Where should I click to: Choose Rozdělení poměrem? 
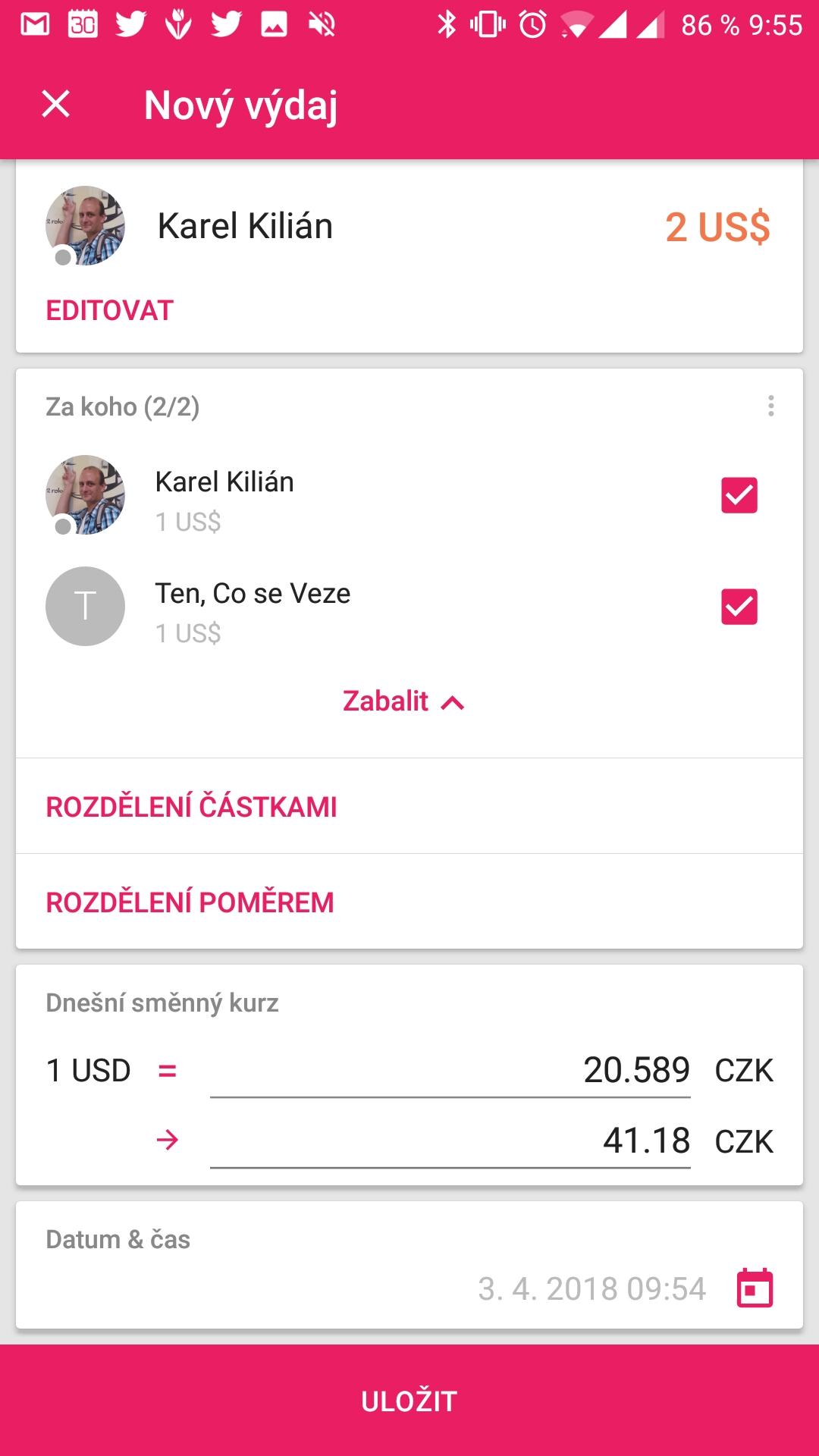(x=190, y=902)
